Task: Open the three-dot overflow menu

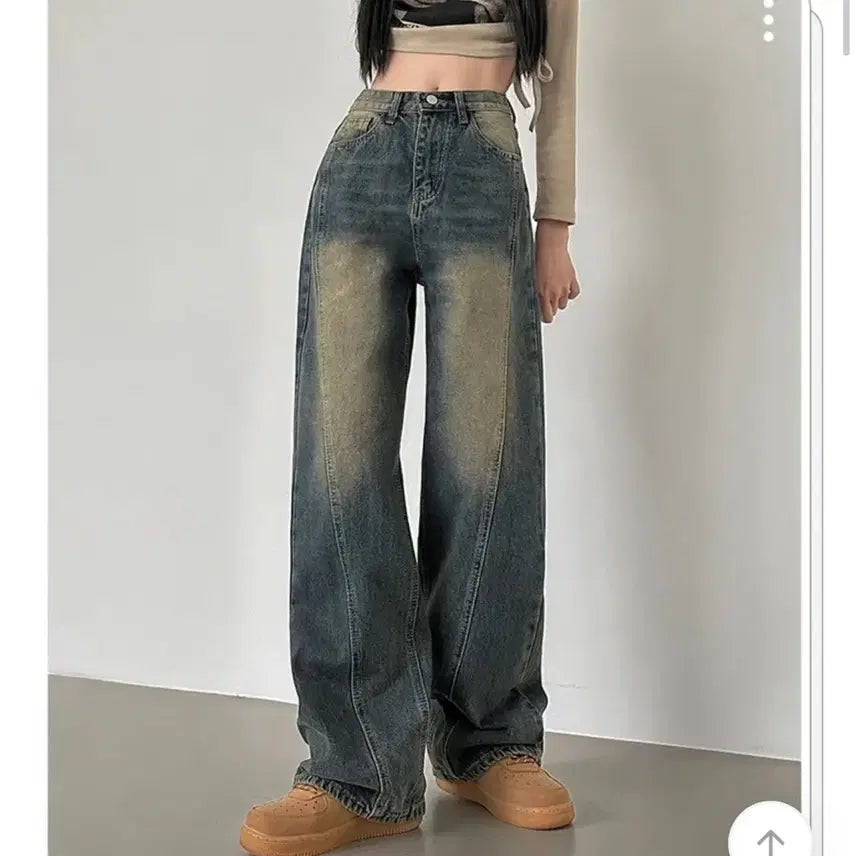Action: (768, 20)
